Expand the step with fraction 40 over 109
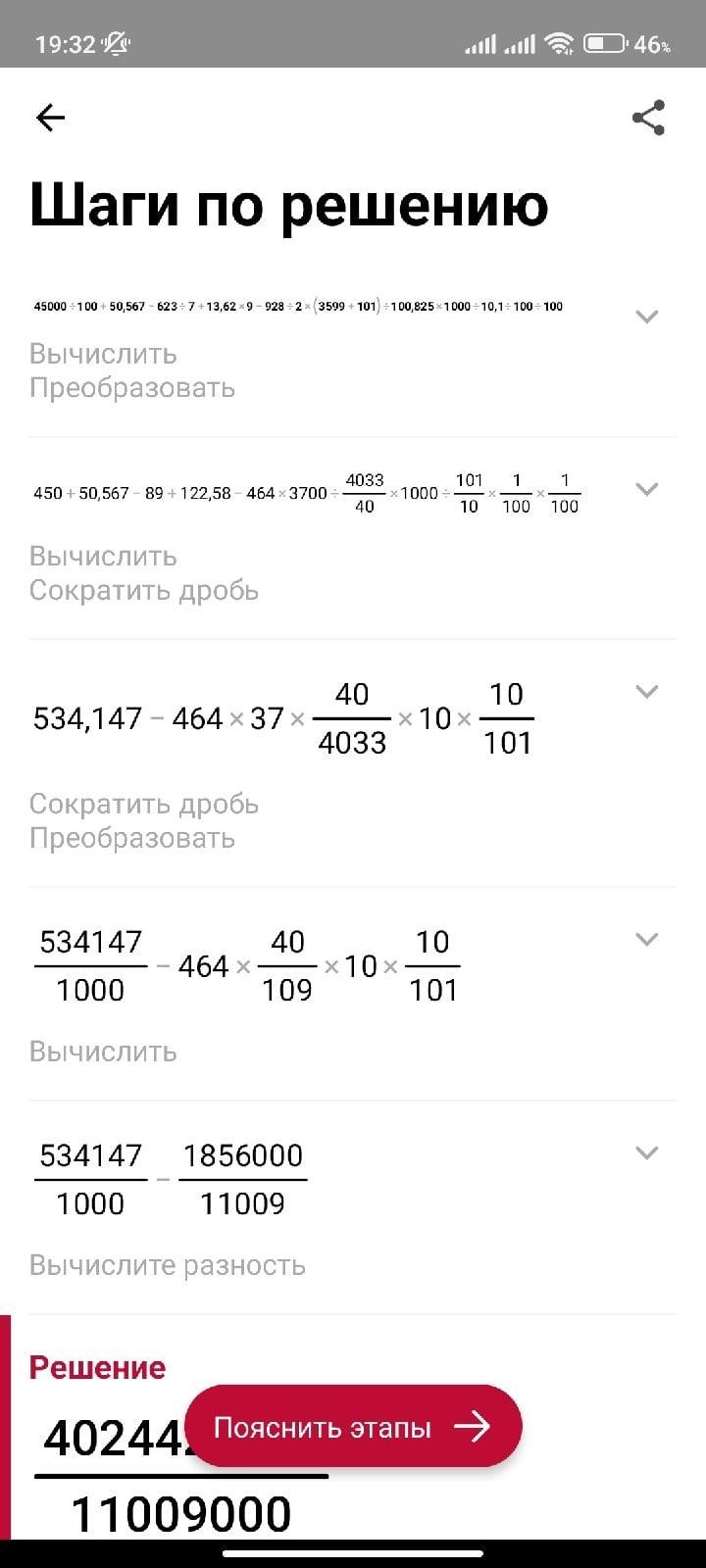706x1568 pixels. click(x=646, y=940)
